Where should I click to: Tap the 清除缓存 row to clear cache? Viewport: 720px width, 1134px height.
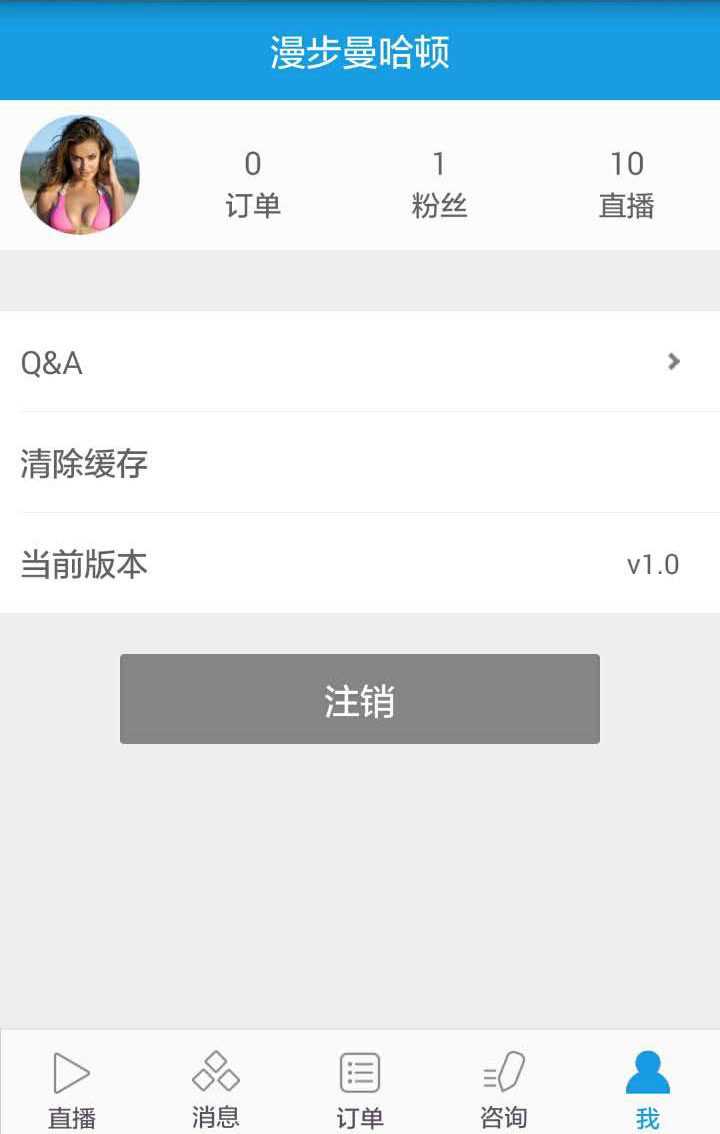(360, 463)
